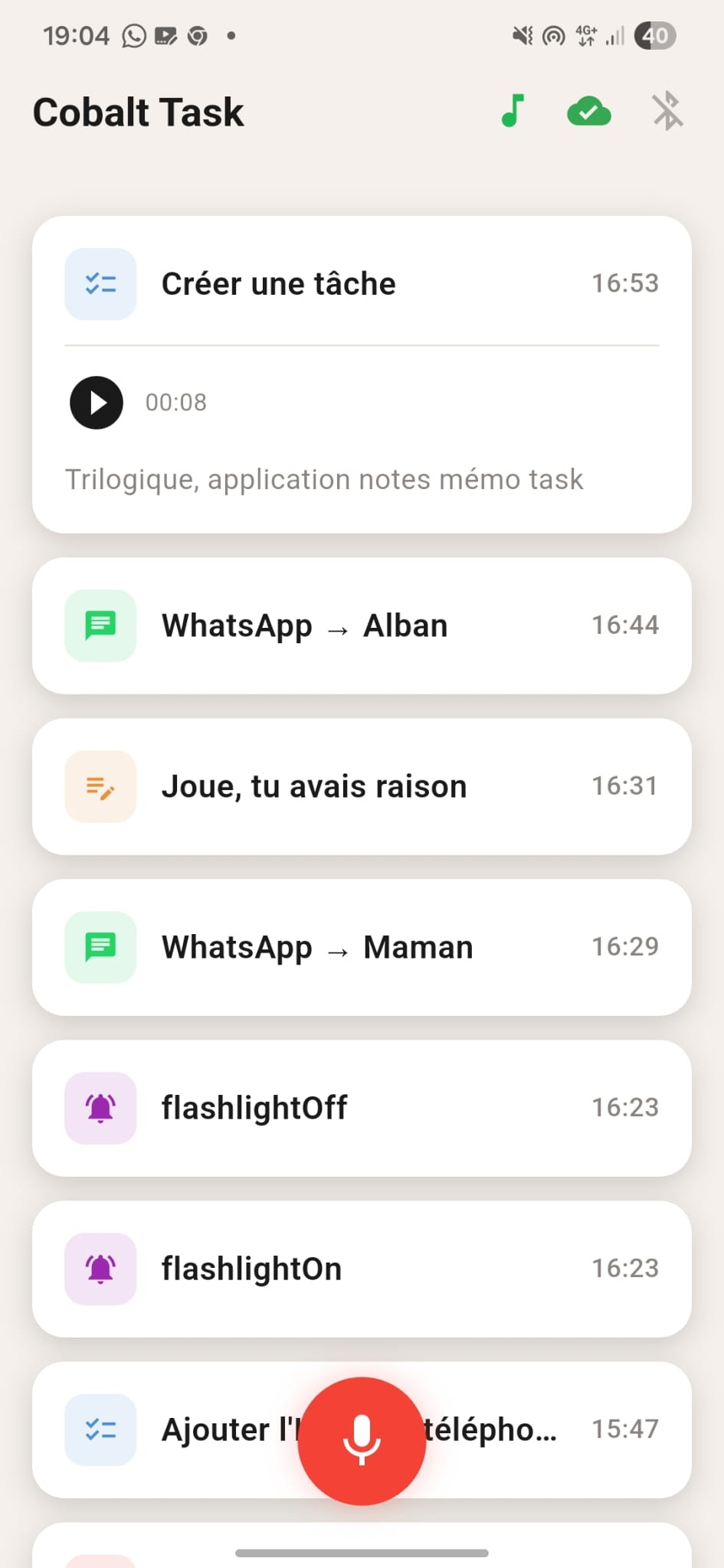Tap the 16:29 timestamp on Maman entry
The height and width of the screenshot is (1568, 724).
[x=624, y=946]
